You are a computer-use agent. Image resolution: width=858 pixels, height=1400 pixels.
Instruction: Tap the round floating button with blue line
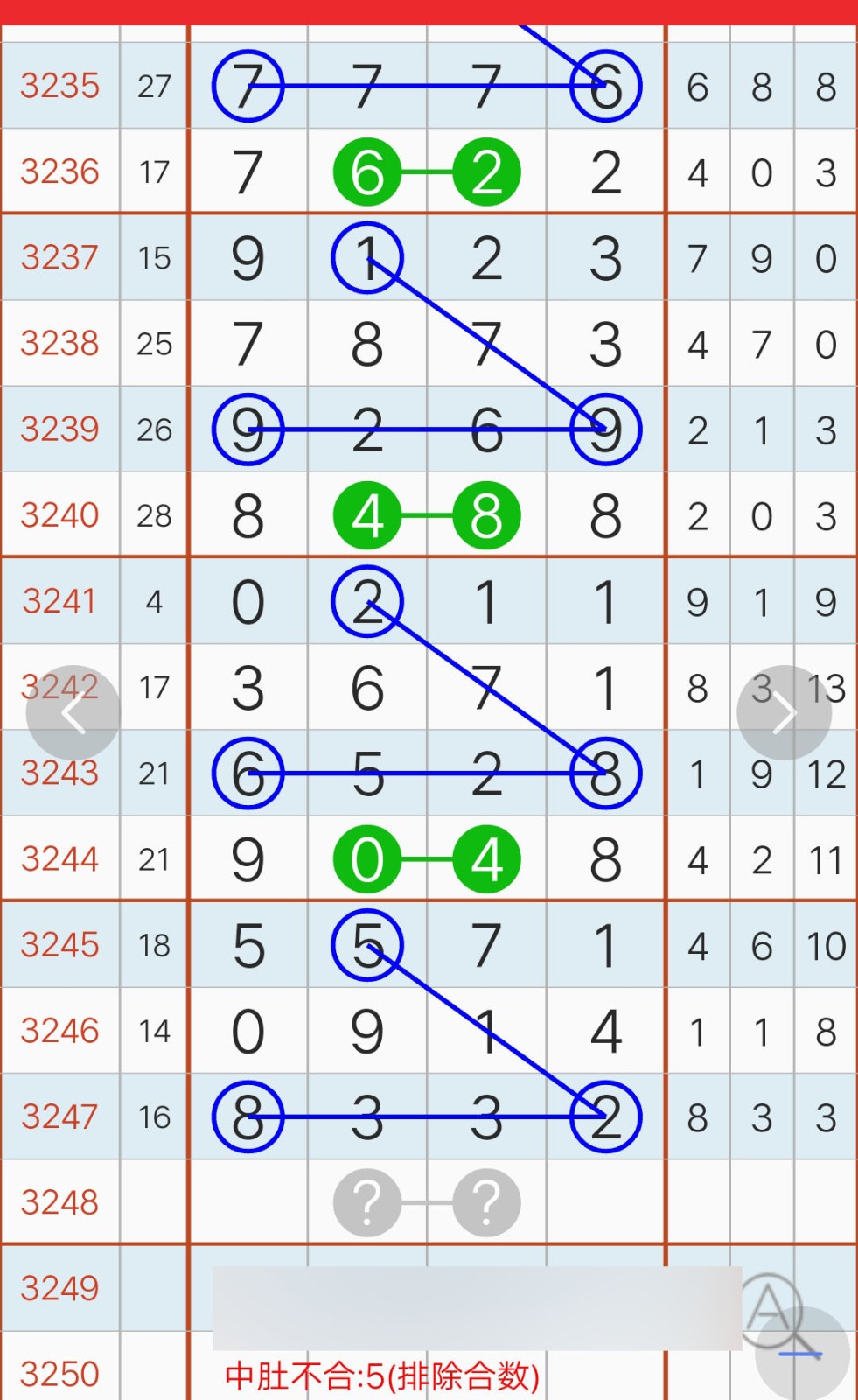(802, 1354)
